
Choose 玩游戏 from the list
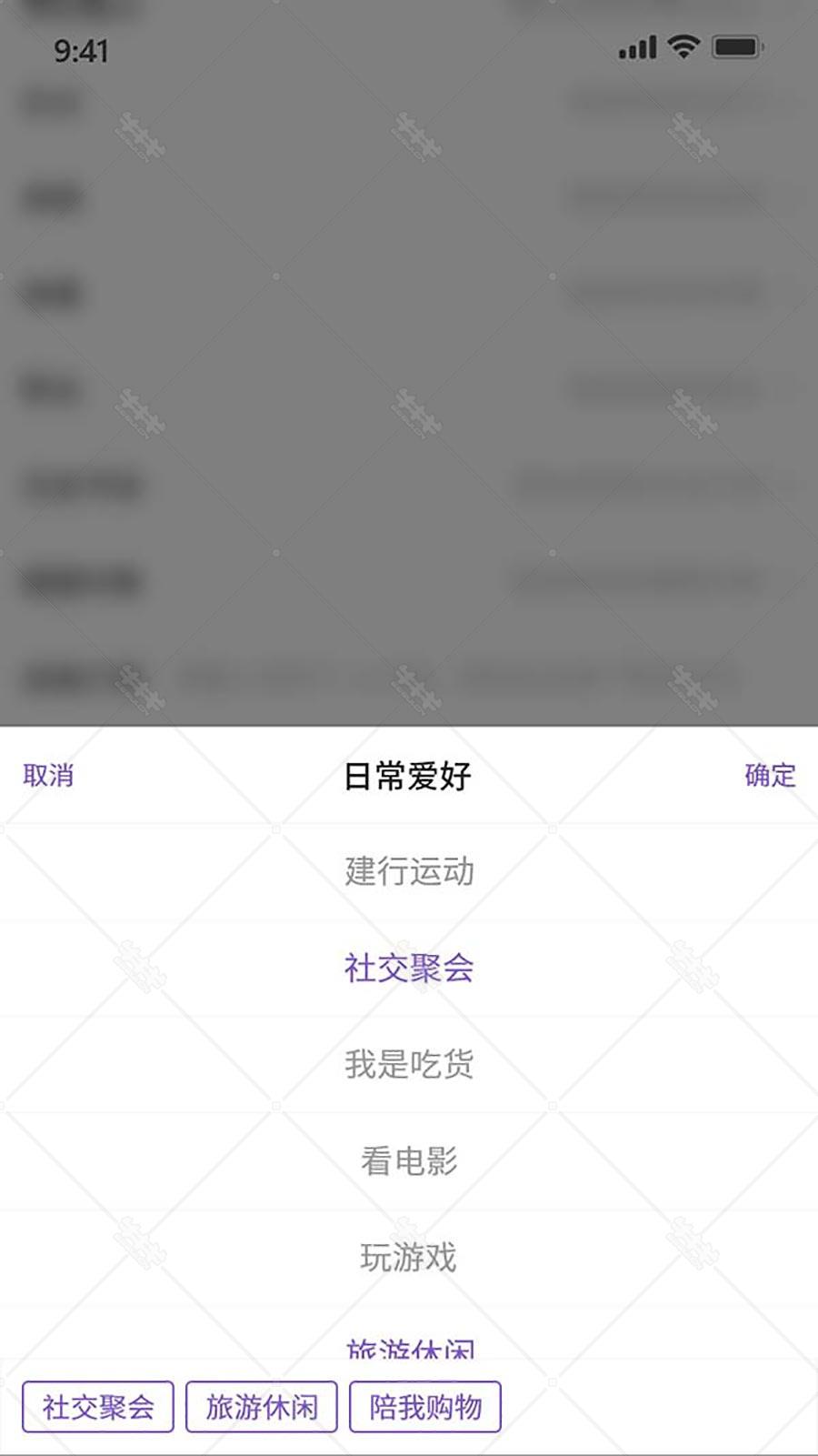(409, 1258)
